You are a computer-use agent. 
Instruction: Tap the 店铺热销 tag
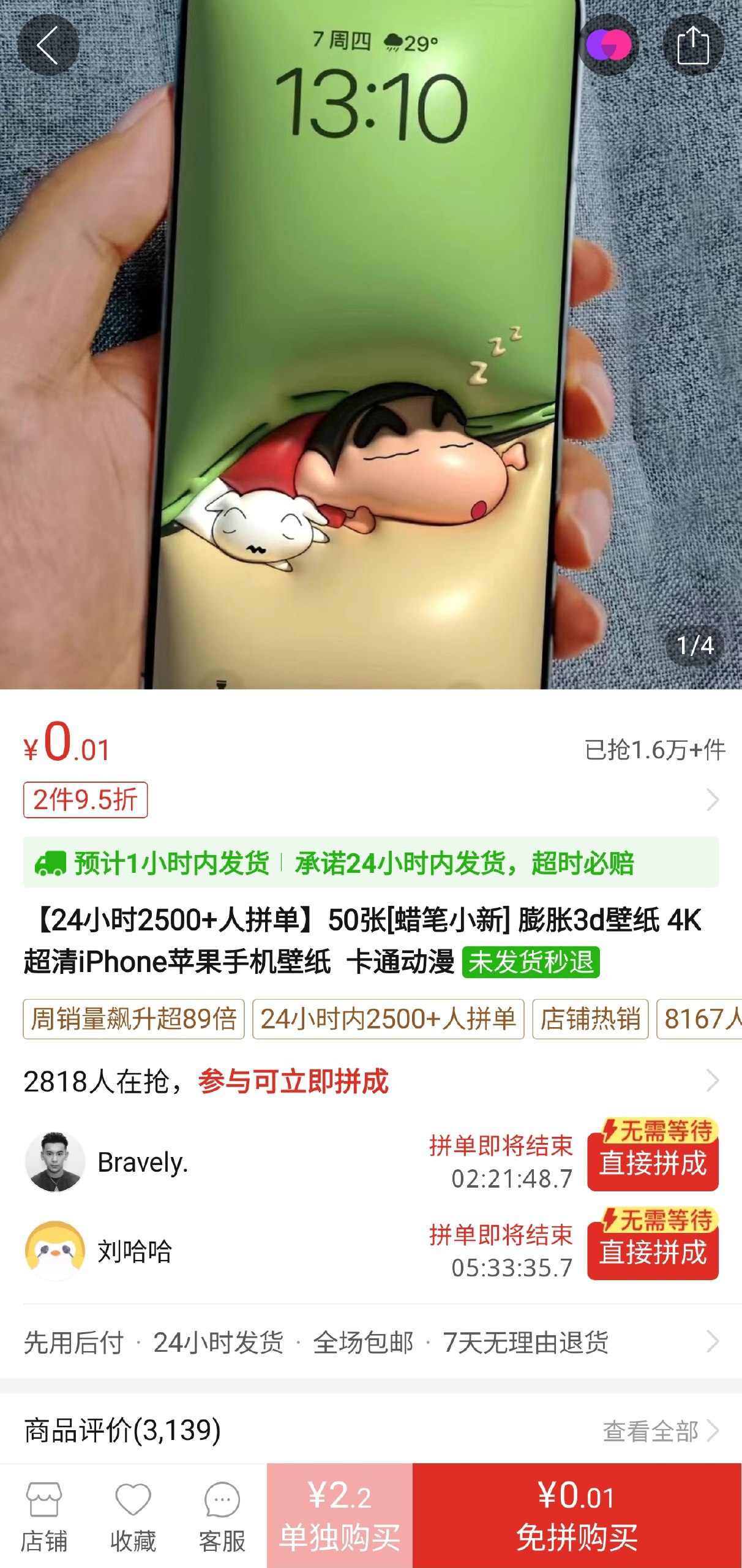pos(590,1019)
